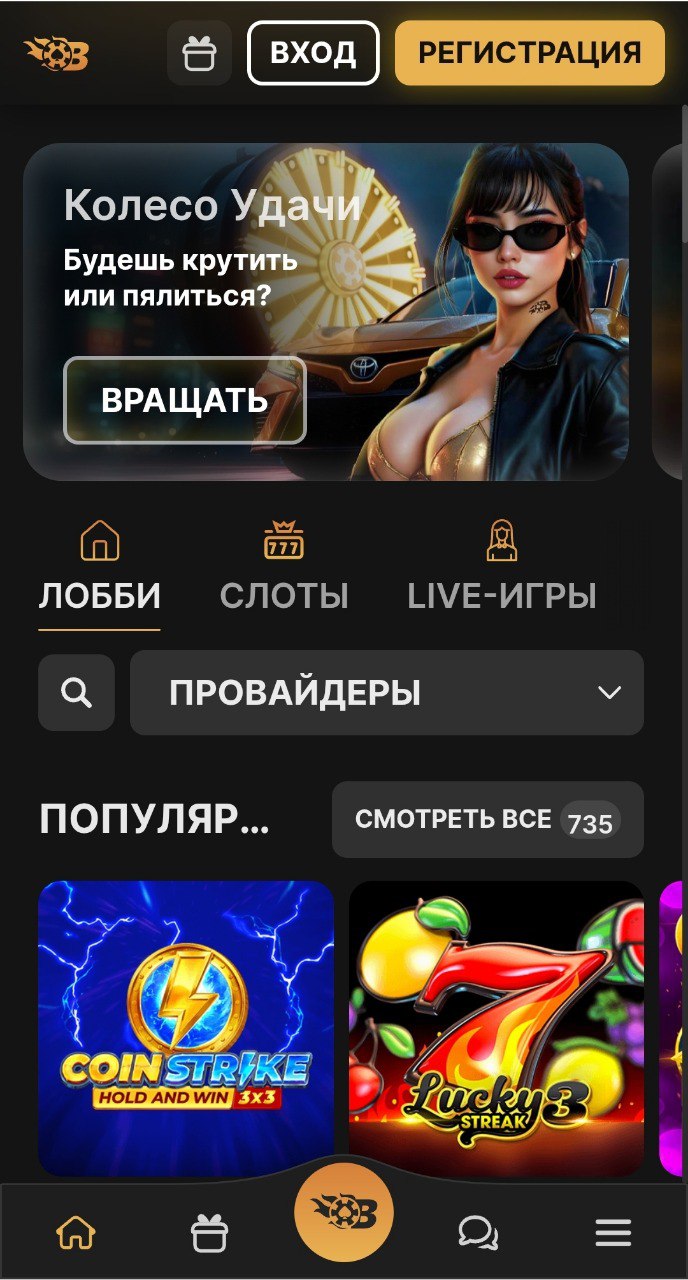This screenshot has height=1280, width=688.
Task: Go to home in bottom navigation
Action: [76, 1234]
